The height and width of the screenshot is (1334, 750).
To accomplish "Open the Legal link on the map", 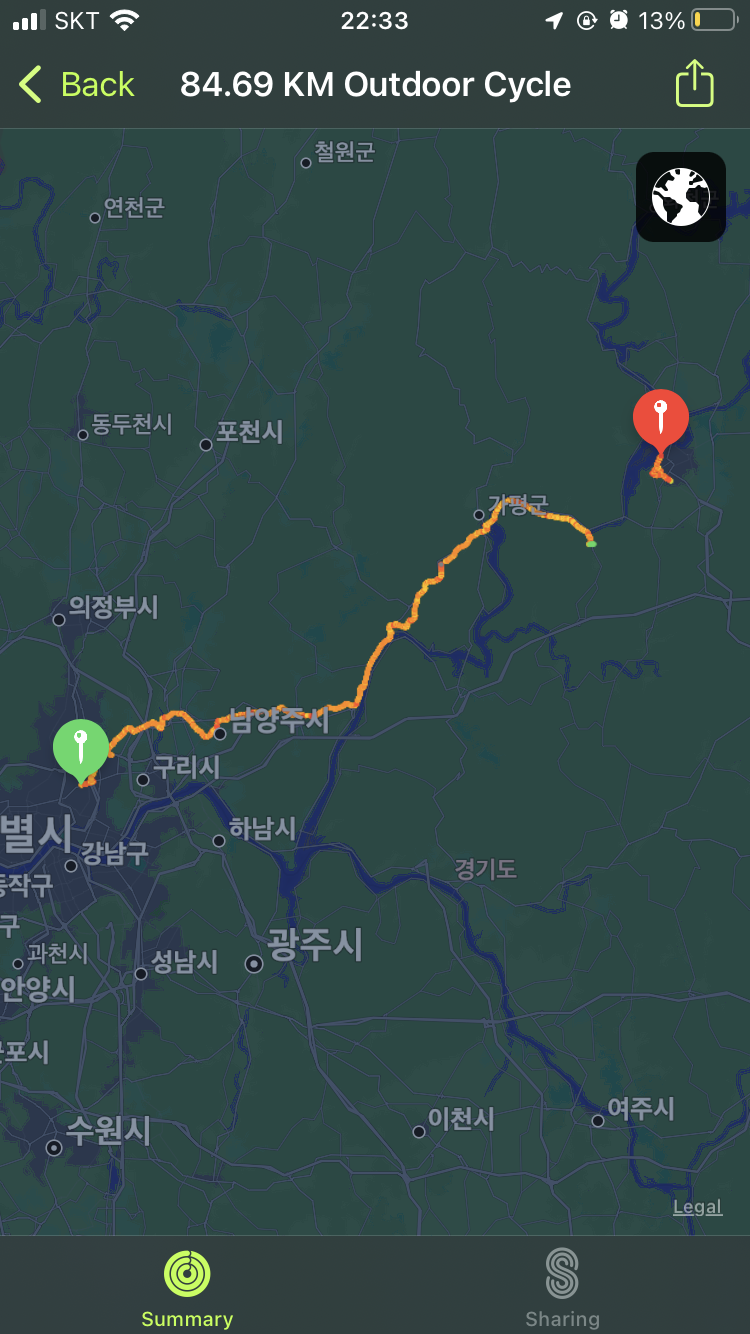I will (x=697, y=1207).
